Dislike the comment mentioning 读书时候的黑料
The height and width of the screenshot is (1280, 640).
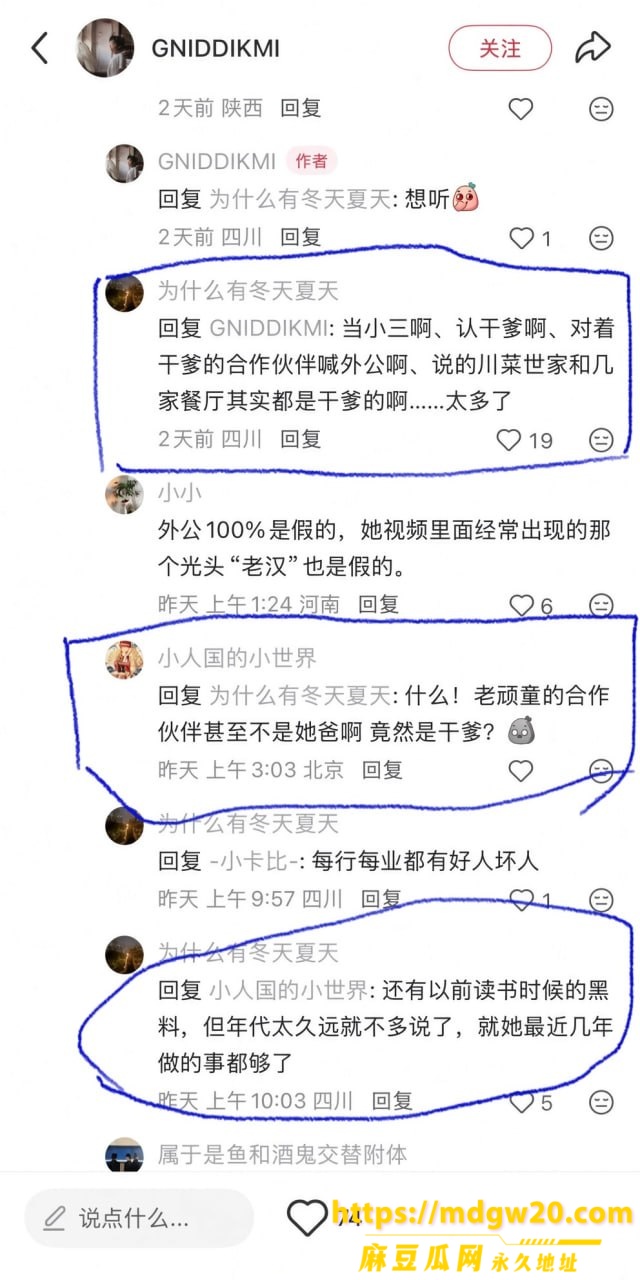point(601,1102)
